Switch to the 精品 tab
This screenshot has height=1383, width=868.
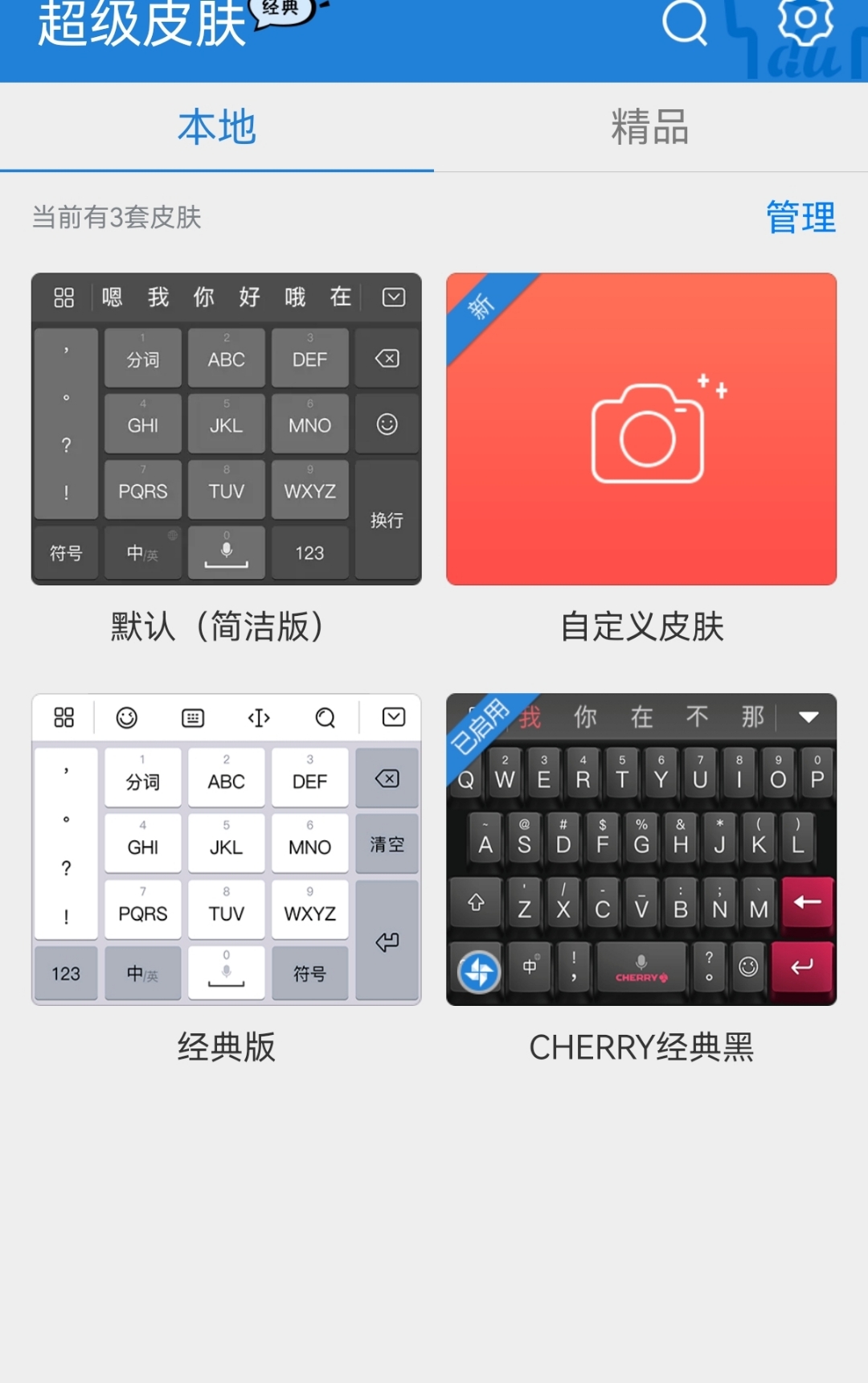650,128
